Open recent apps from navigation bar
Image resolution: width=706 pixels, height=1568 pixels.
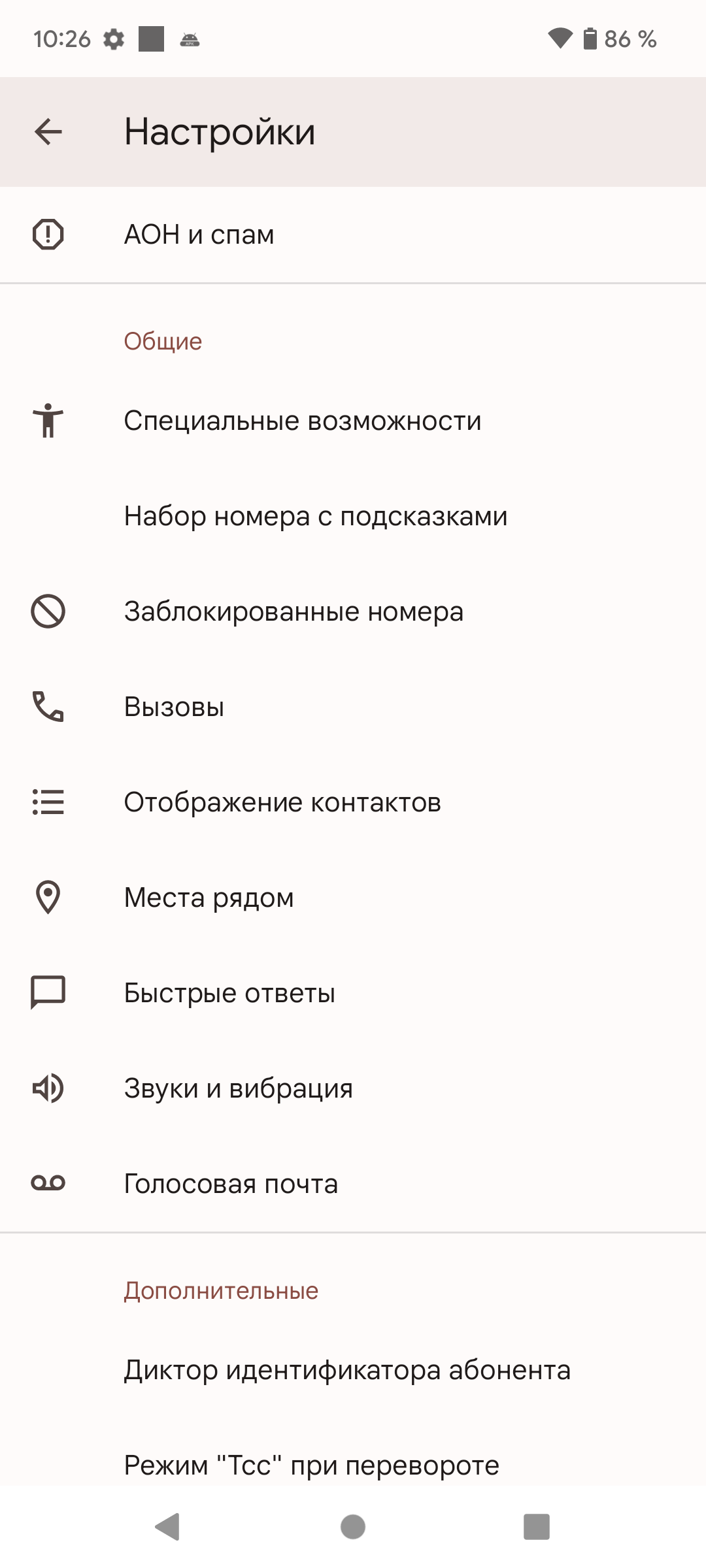click(x=536, y=1527)
